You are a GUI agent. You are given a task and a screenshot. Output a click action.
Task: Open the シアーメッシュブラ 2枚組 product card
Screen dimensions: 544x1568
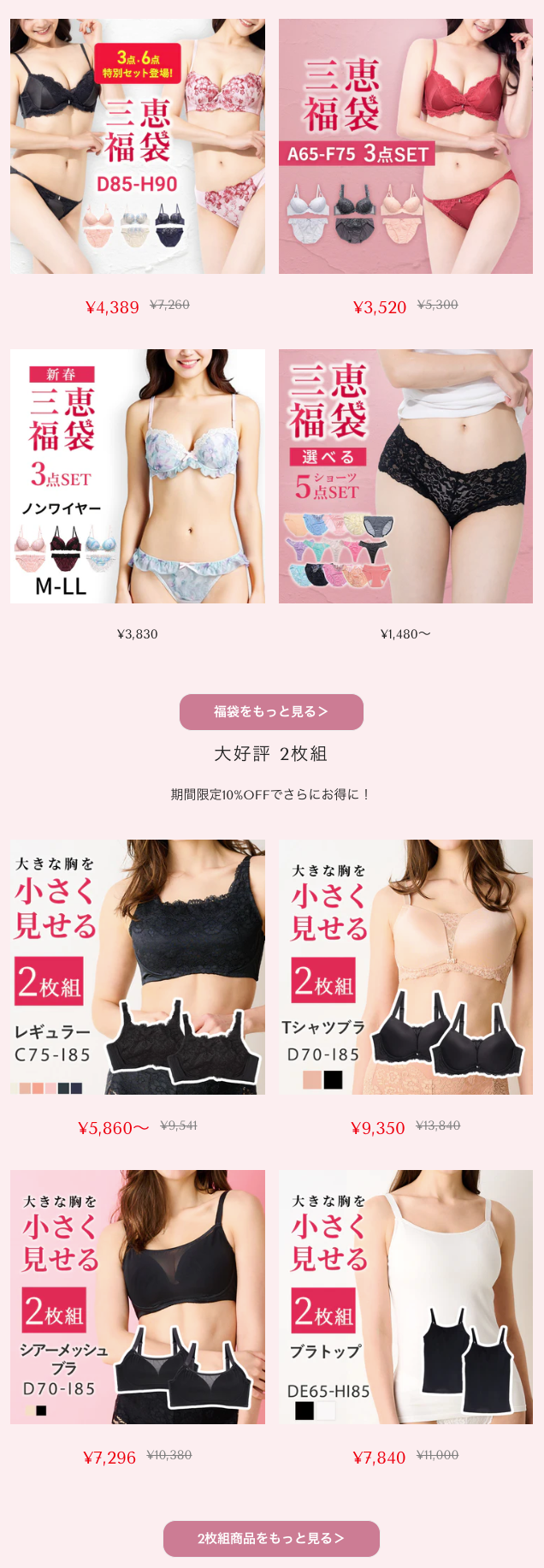[137, 1297]
